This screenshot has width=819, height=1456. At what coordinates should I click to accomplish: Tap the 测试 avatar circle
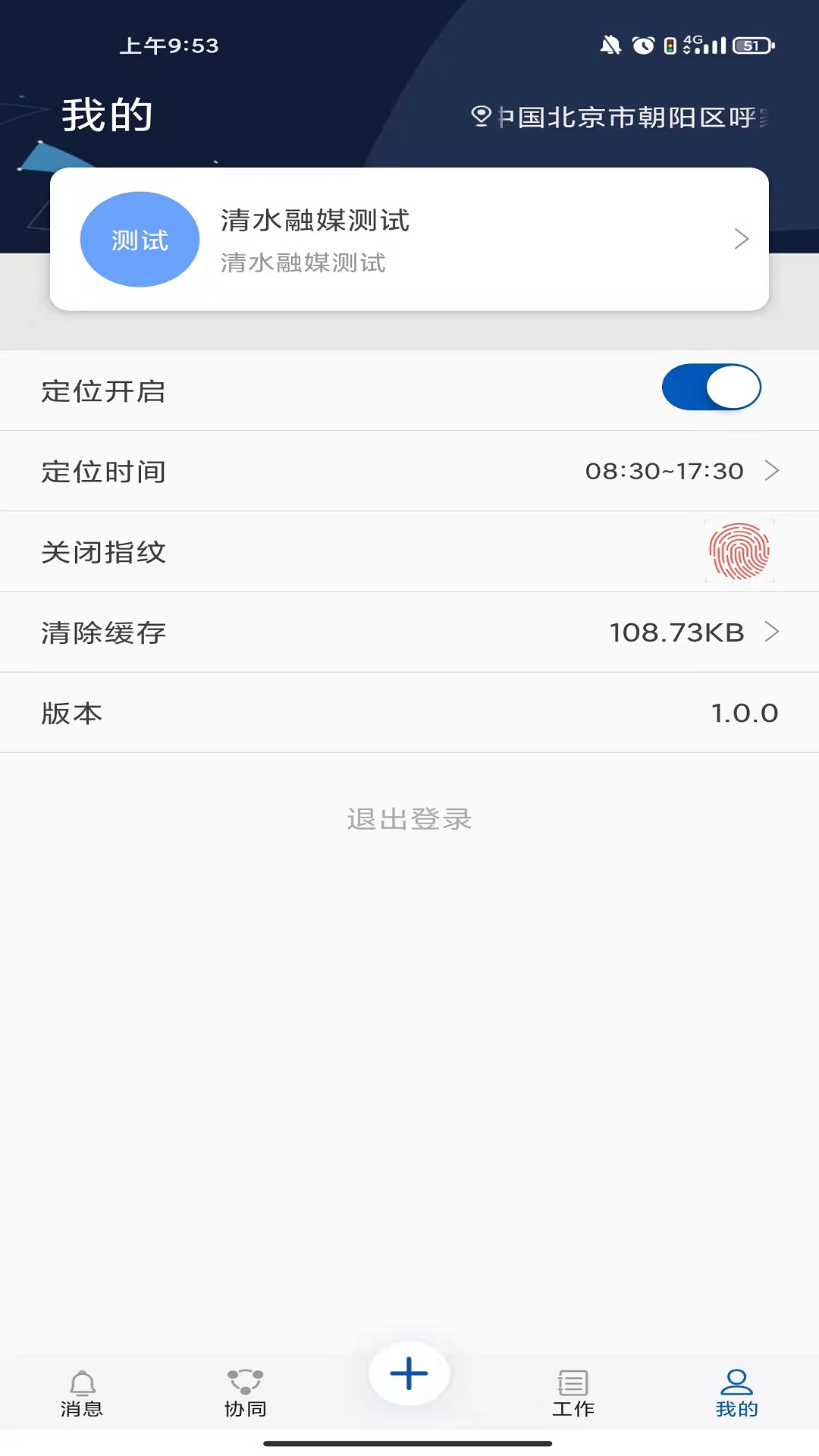(140, 238)
